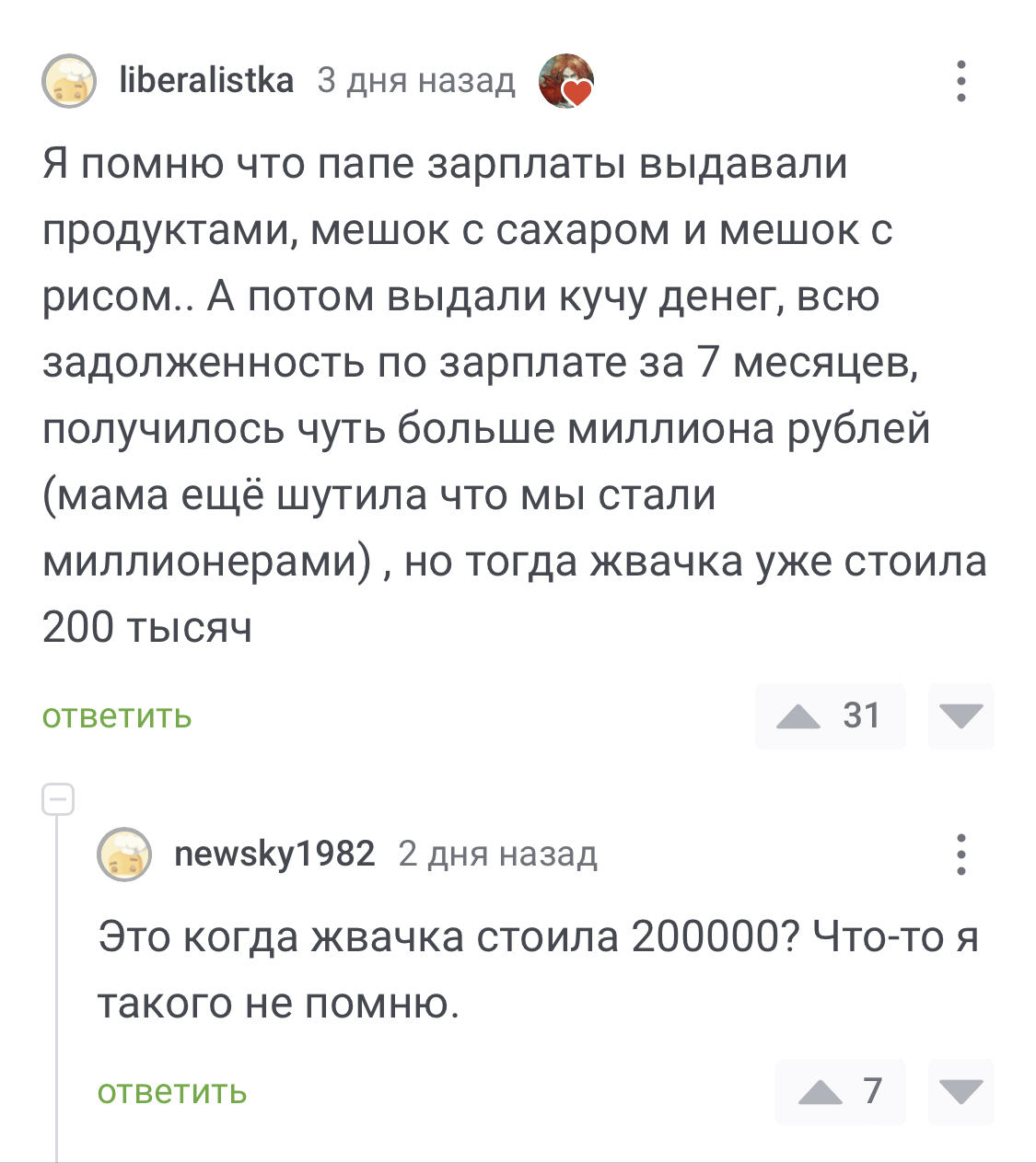Open newsky1982's username link
Screen dimensions: 1036x1163
[274, 855]
